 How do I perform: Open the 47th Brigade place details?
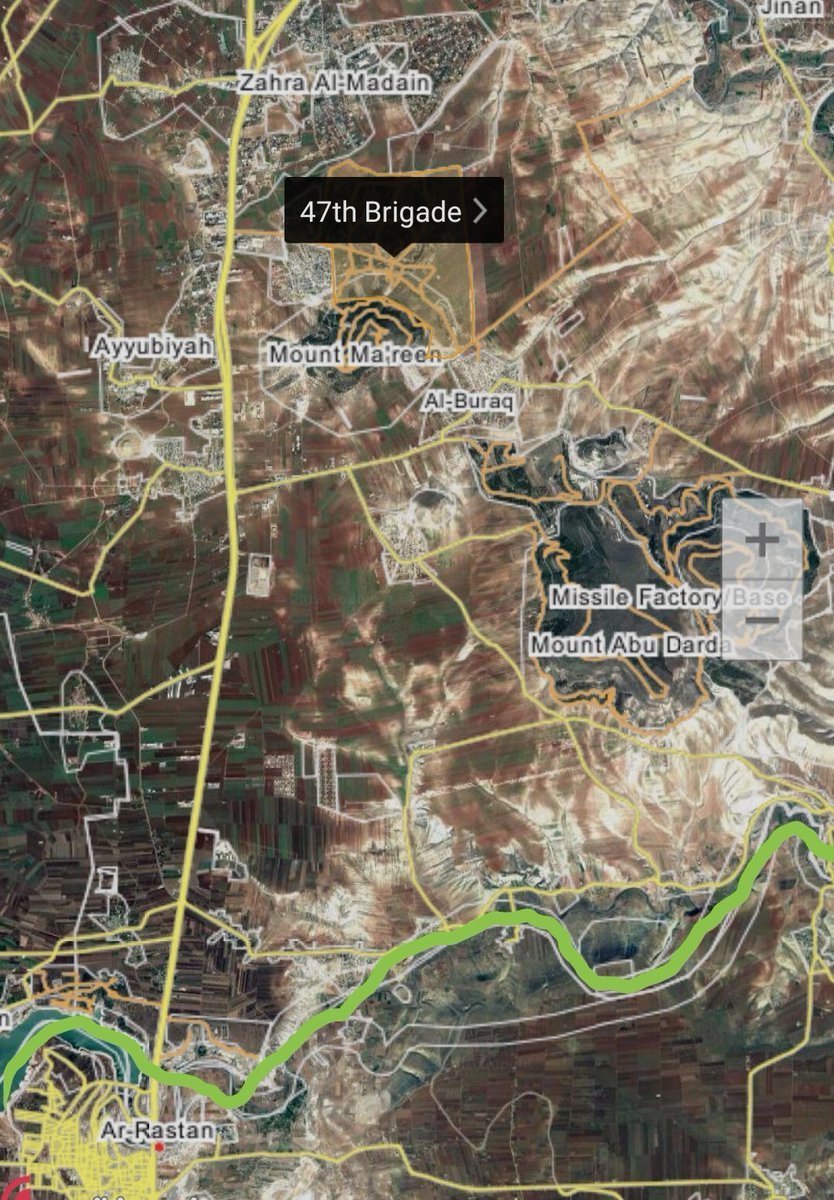[394, 211]
